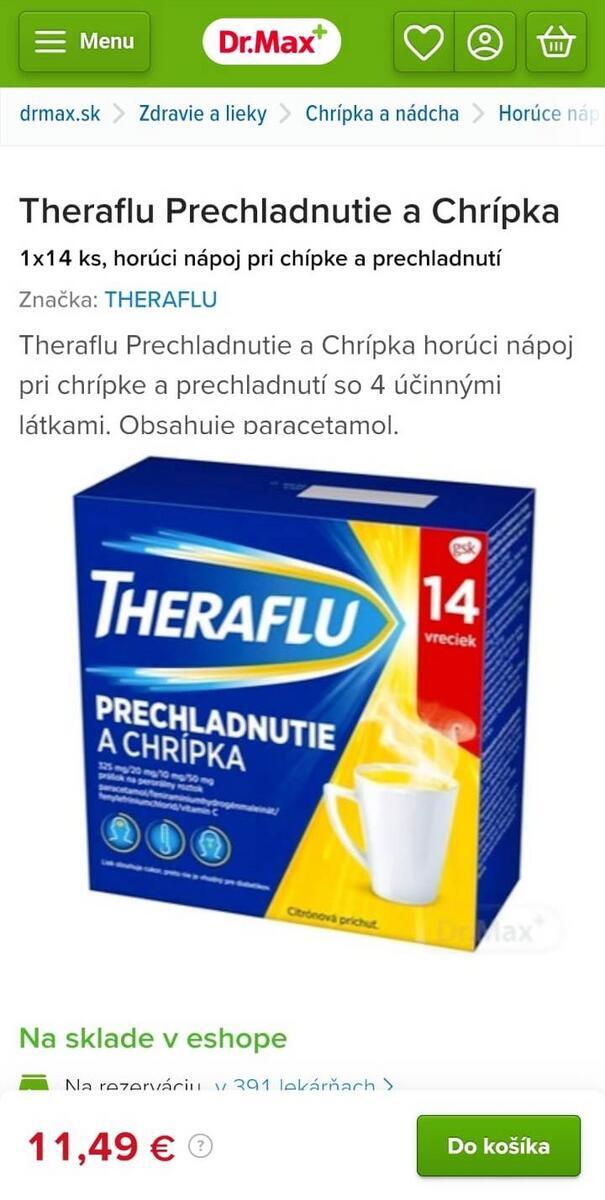605x1200 pixels.
Task: Go to the Dr.Max home logo
Action: pos(271,42)
